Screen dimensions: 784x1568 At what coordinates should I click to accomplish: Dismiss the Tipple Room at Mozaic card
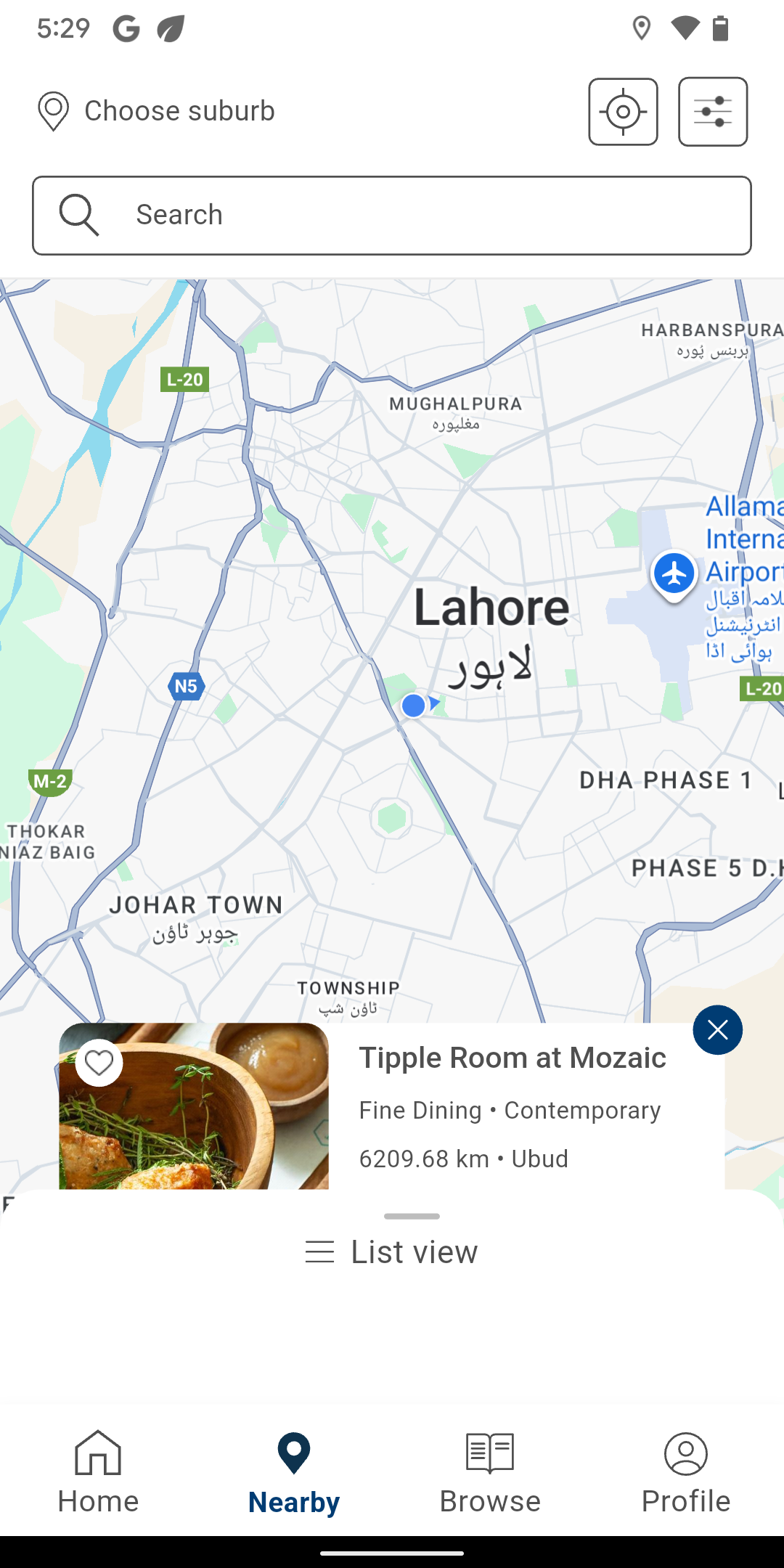[717, 1030]
